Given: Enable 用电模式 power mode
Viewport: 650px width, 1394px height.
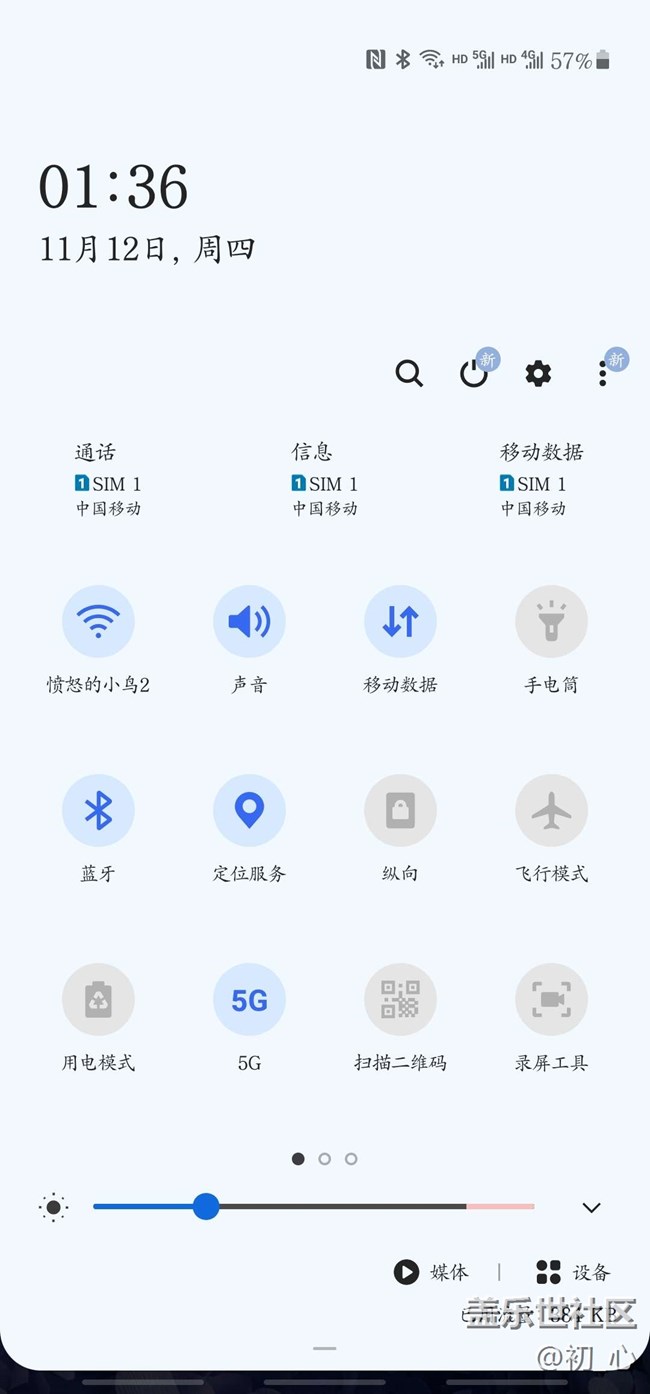Looking at the screenshot, I should [x=98, y=999].
